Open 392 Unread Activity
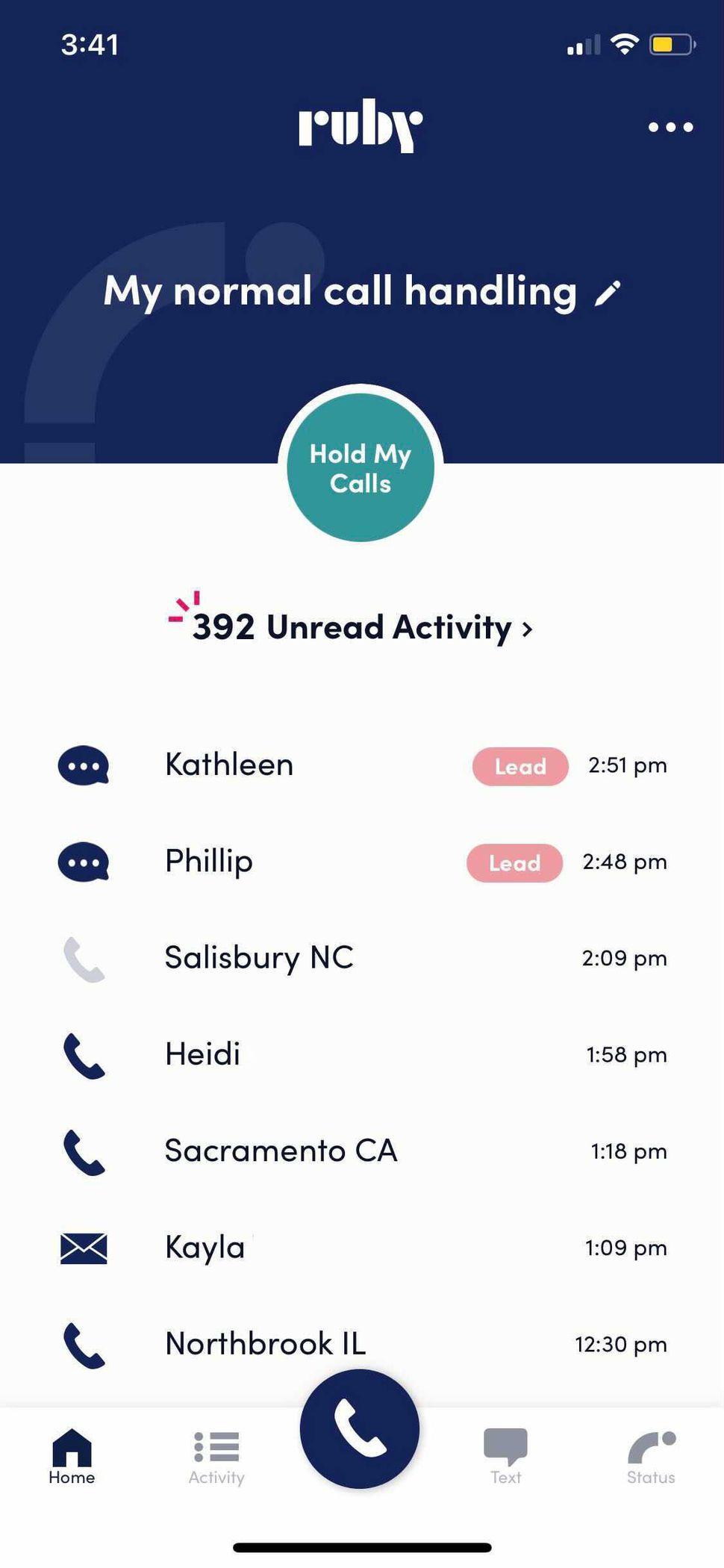The image size is (724, 1568). tap(361, 626)
